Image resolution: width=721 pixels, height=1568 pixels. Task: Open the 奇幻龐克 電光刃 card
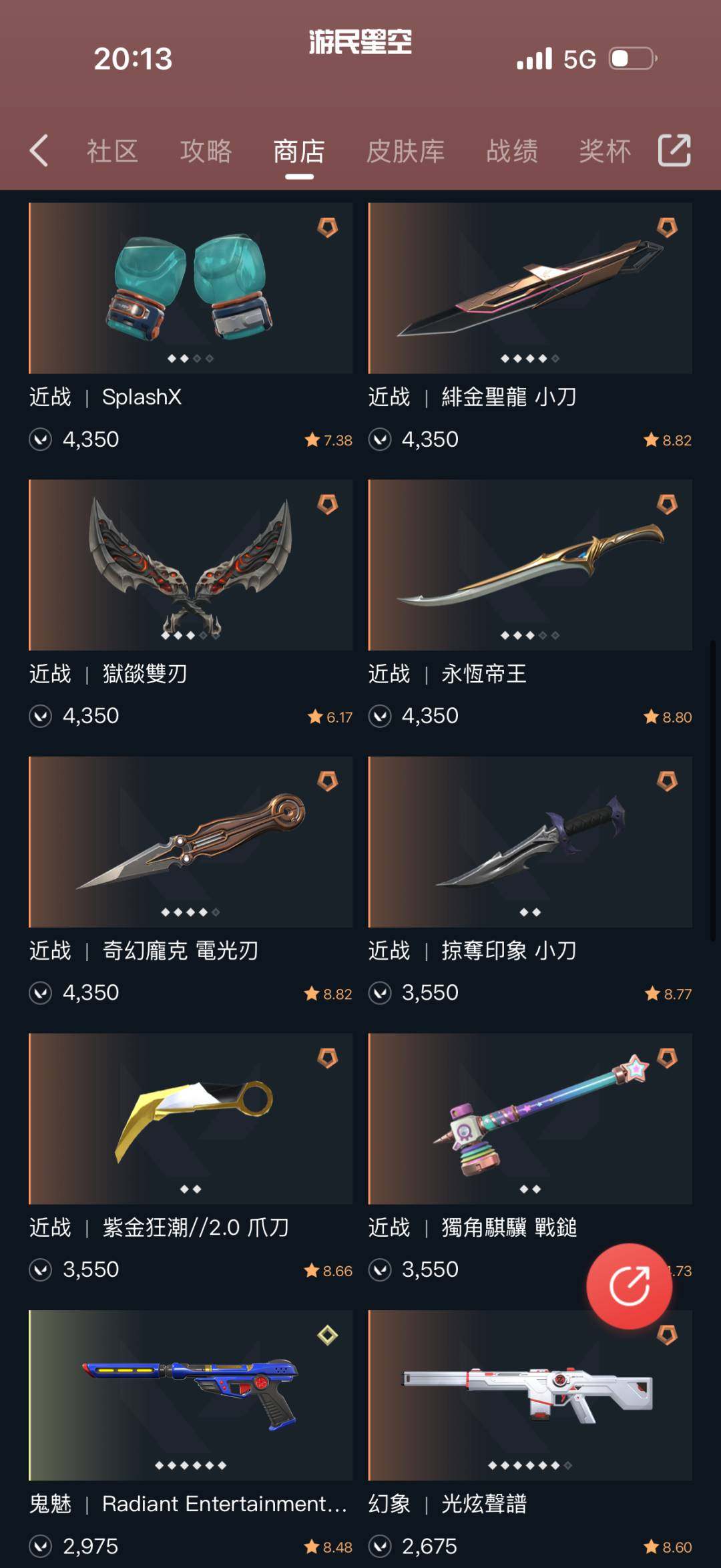click(x=190, y=841)
